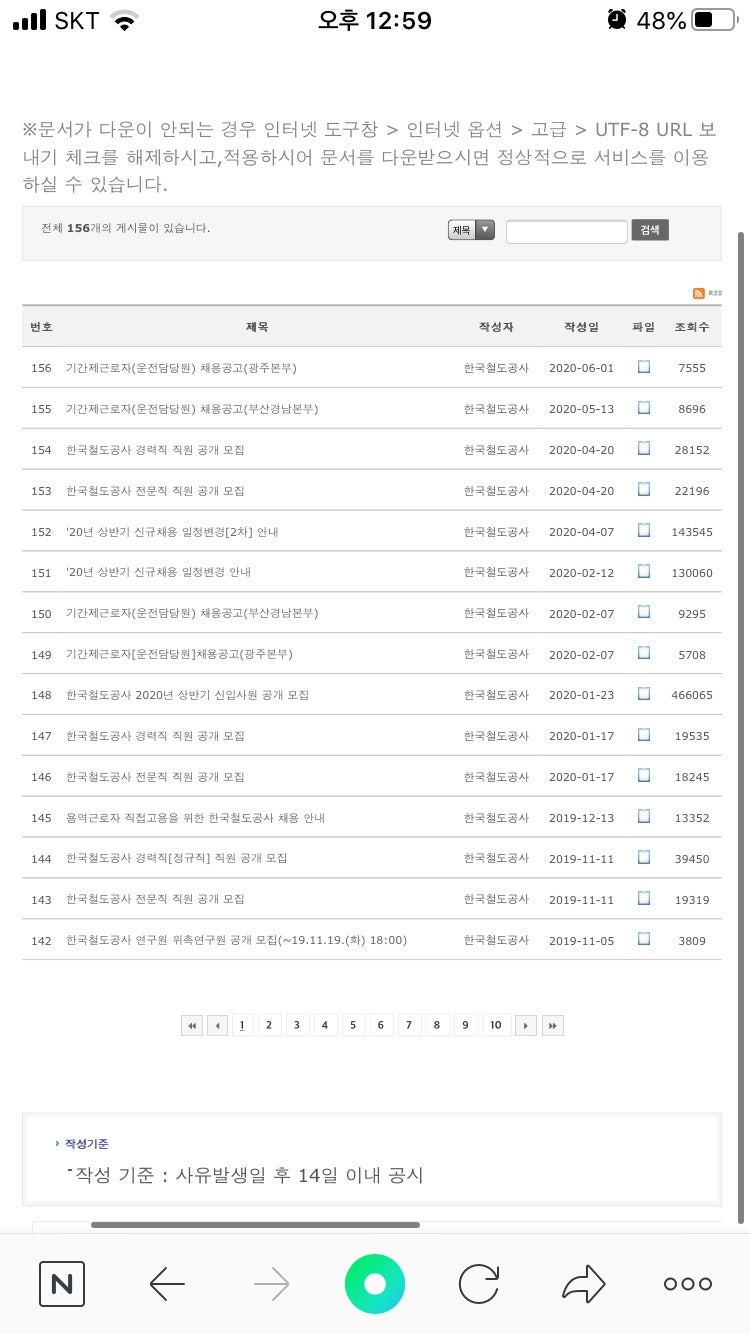The image size is (750, 1334).
Task: Go to page 2 of the list
Action: pyautogui.click(x=269, y=1025)
